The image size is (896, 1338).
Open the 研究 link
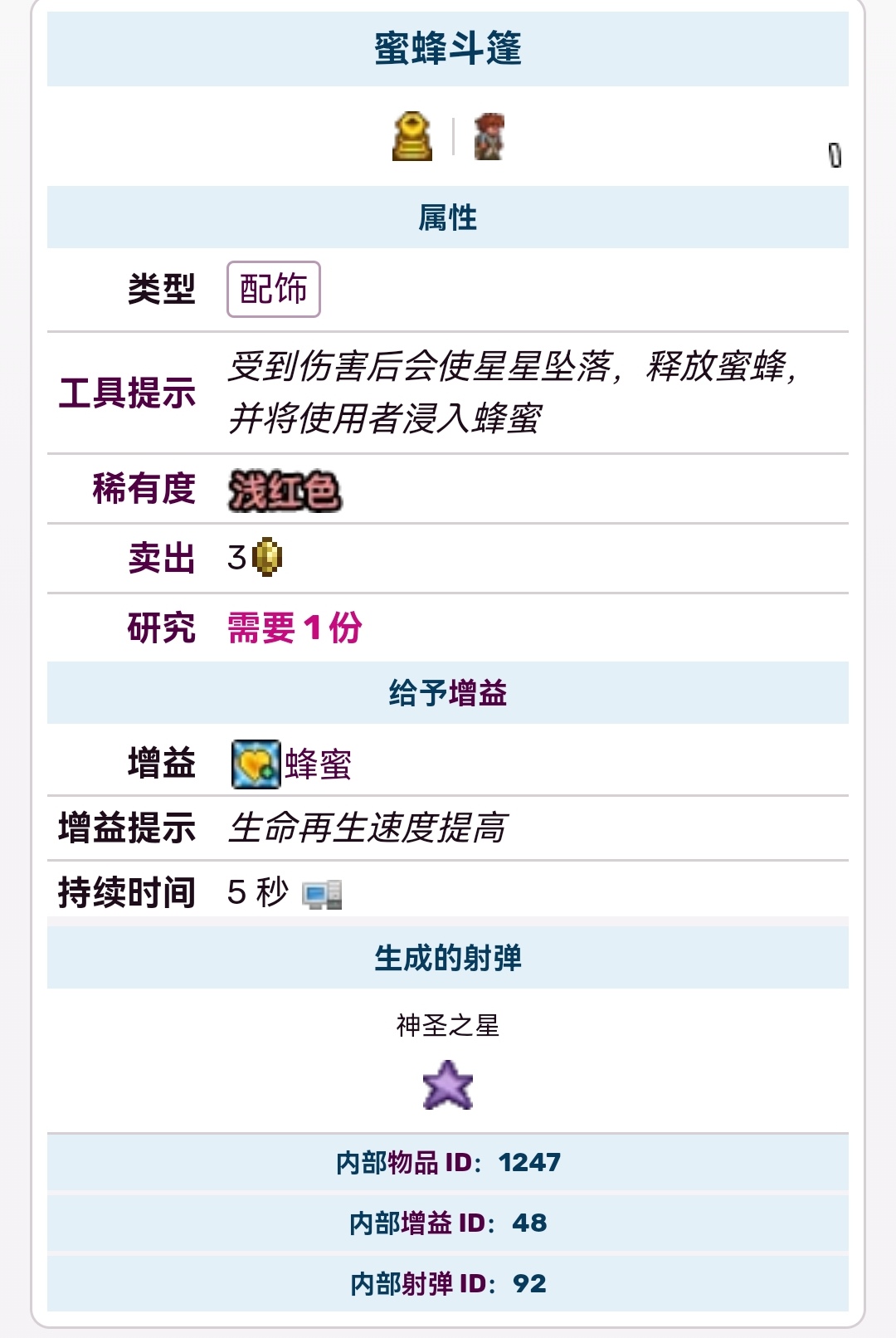pyautogui.click(x=161, y=627)
